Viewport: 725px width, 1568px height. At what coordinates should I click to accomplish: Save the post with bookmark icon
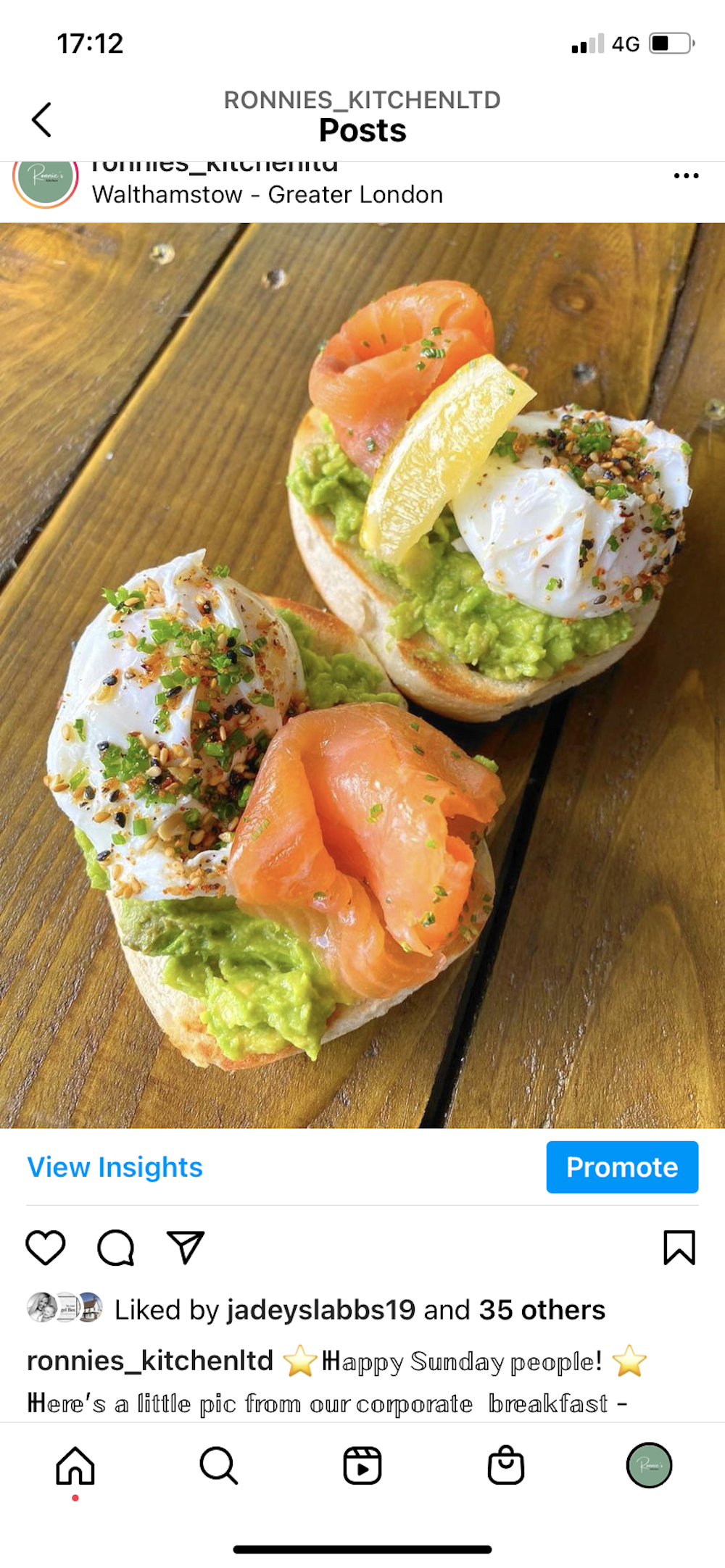click(679, 1248)
